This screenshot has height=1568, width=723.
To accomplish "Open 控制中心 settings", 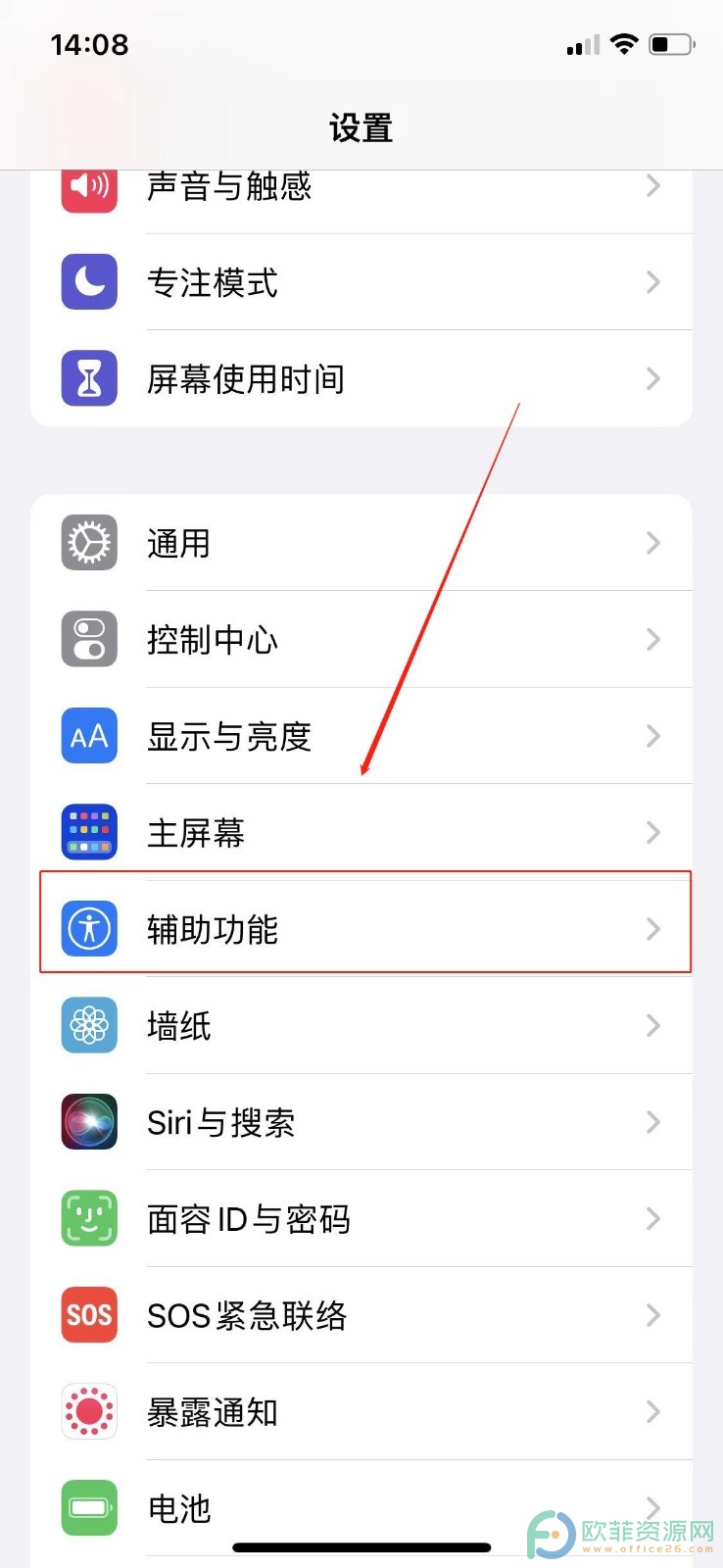I will pyautogui.click(x=361, y=639).
